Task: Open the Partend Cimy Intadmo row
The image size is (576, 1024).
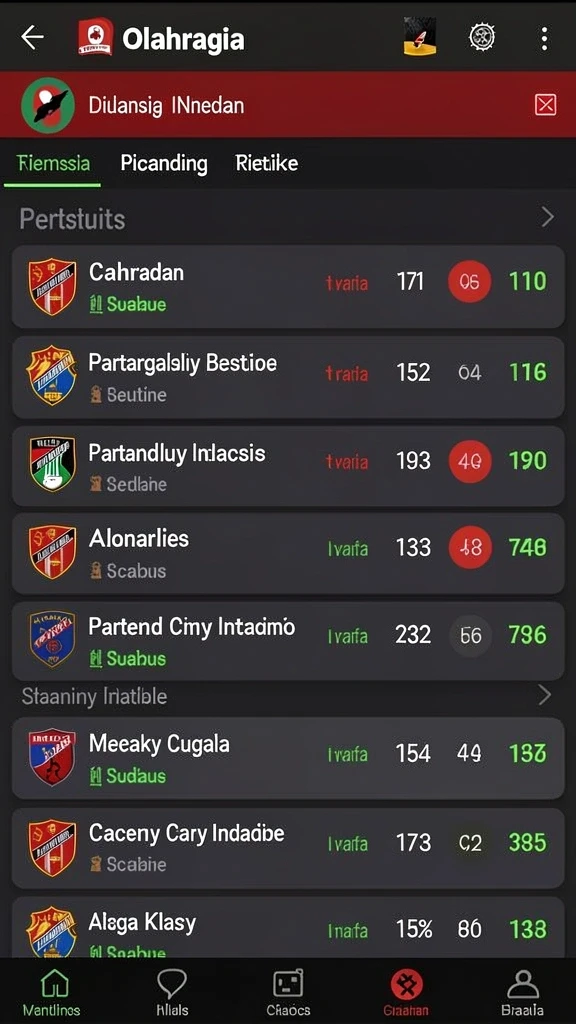Action: pyautogui.click(x=288, y=641)
